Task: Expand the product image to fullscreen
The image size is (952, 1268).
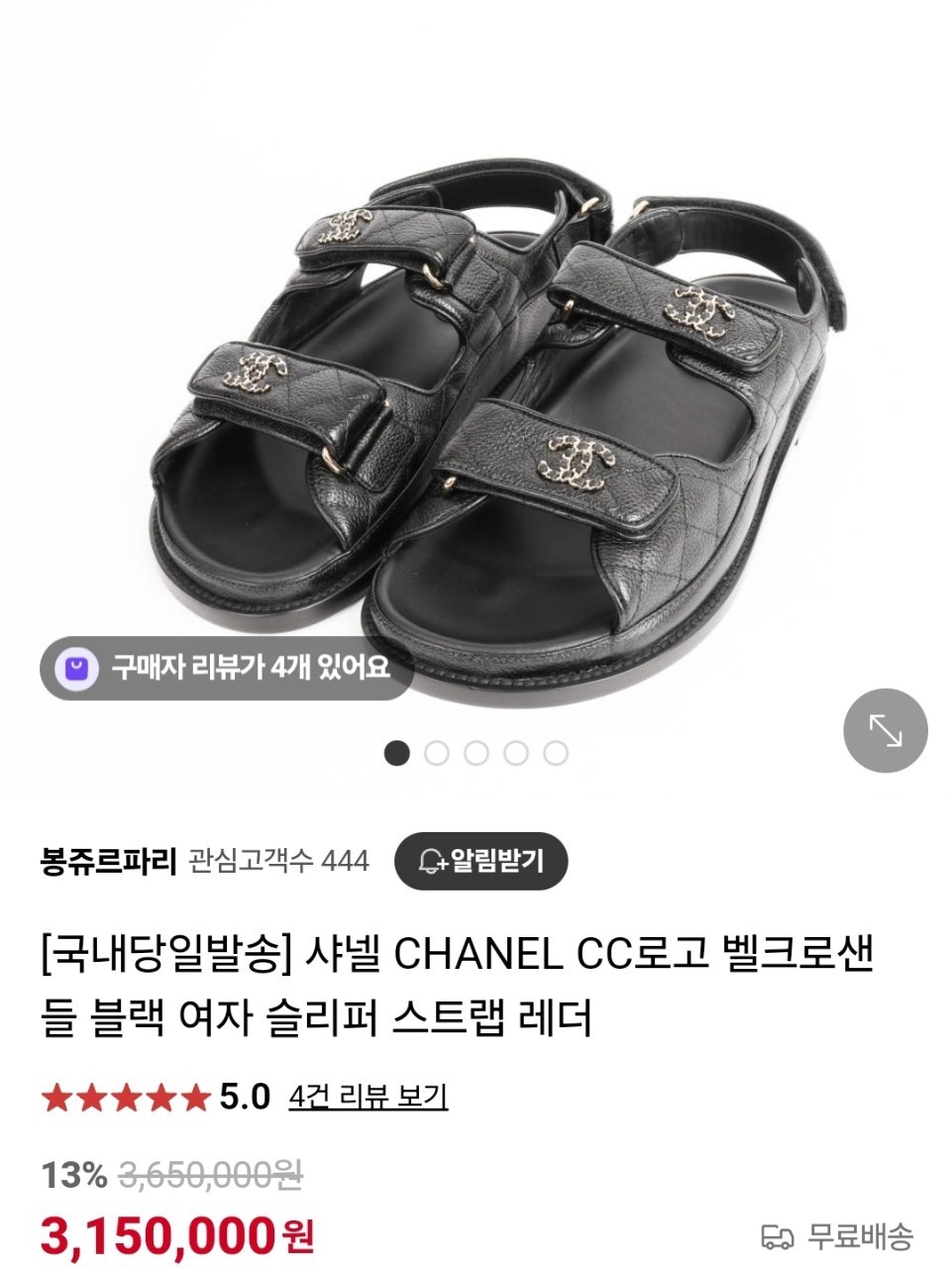Action: [885, 730]
